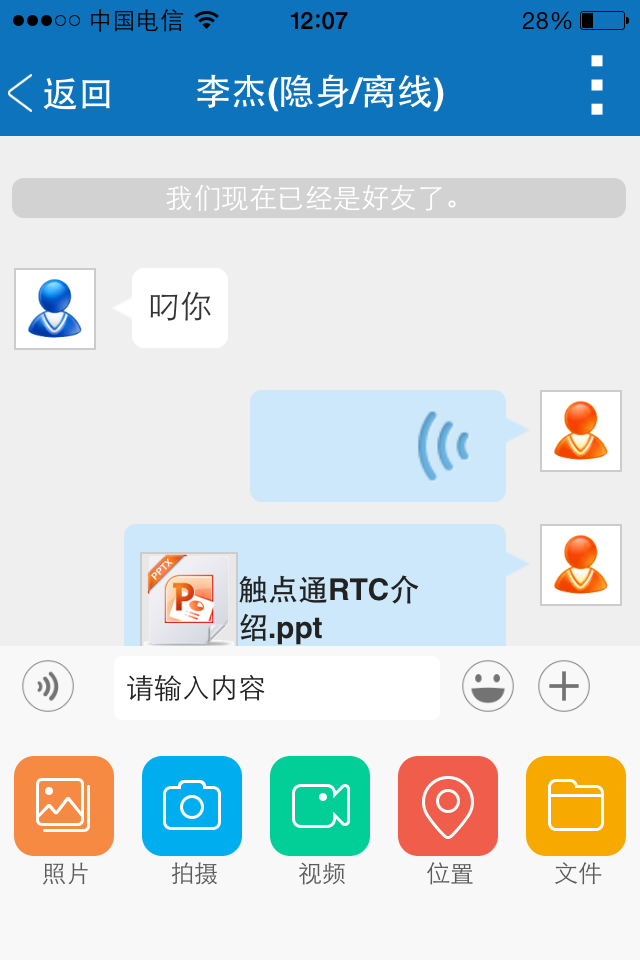Switch to voice input mode

click(x=48, y=686)
